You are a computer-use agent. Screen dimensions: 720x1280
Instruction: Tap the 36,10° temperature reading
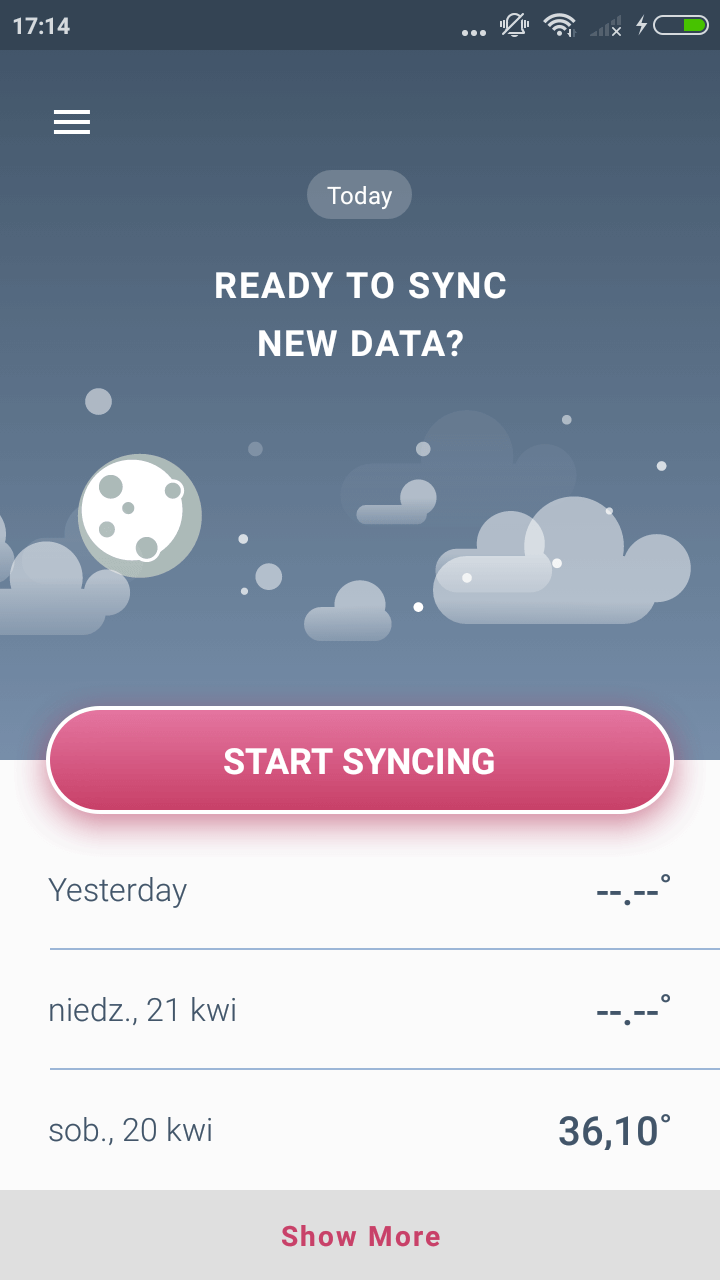point(615,1129)
